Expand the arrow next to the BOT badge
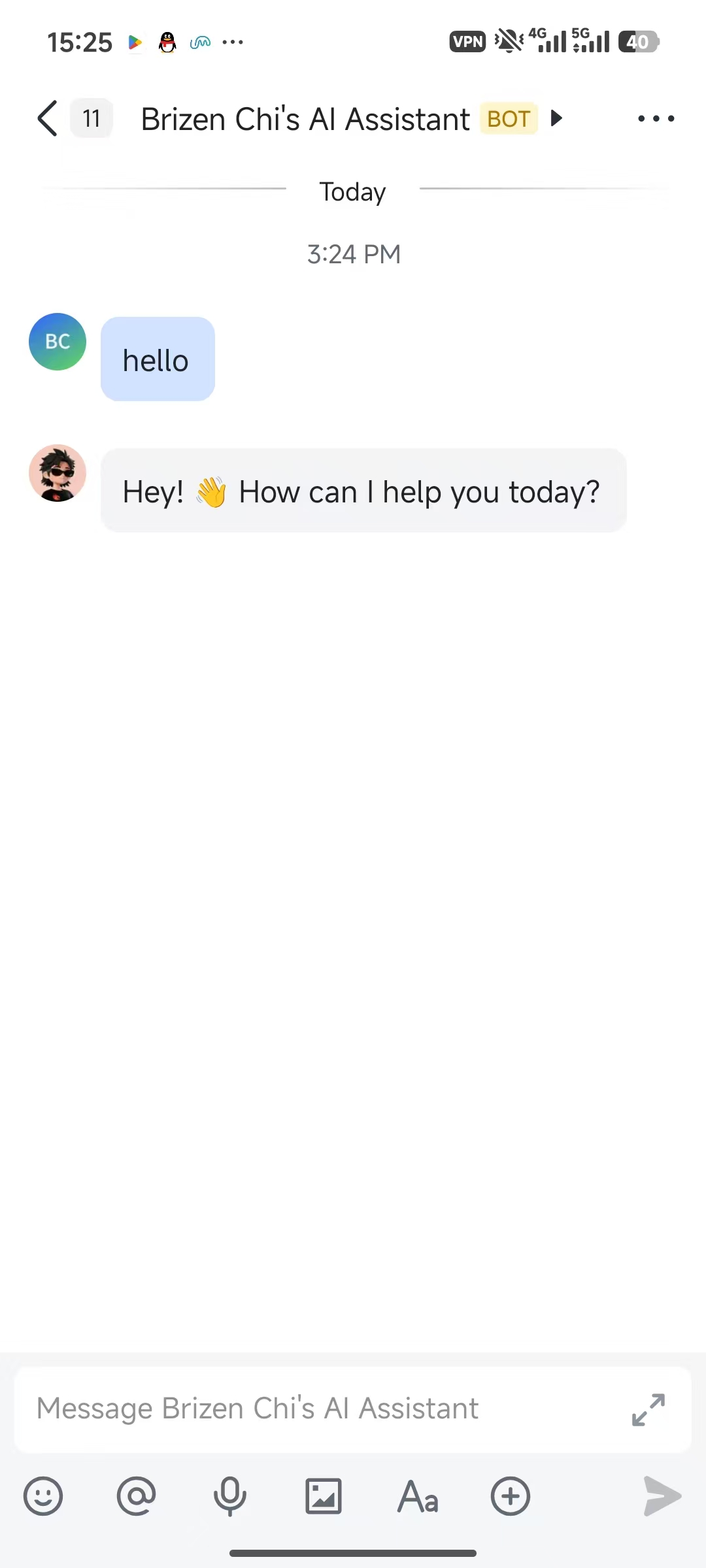 [x=556, y=118]
